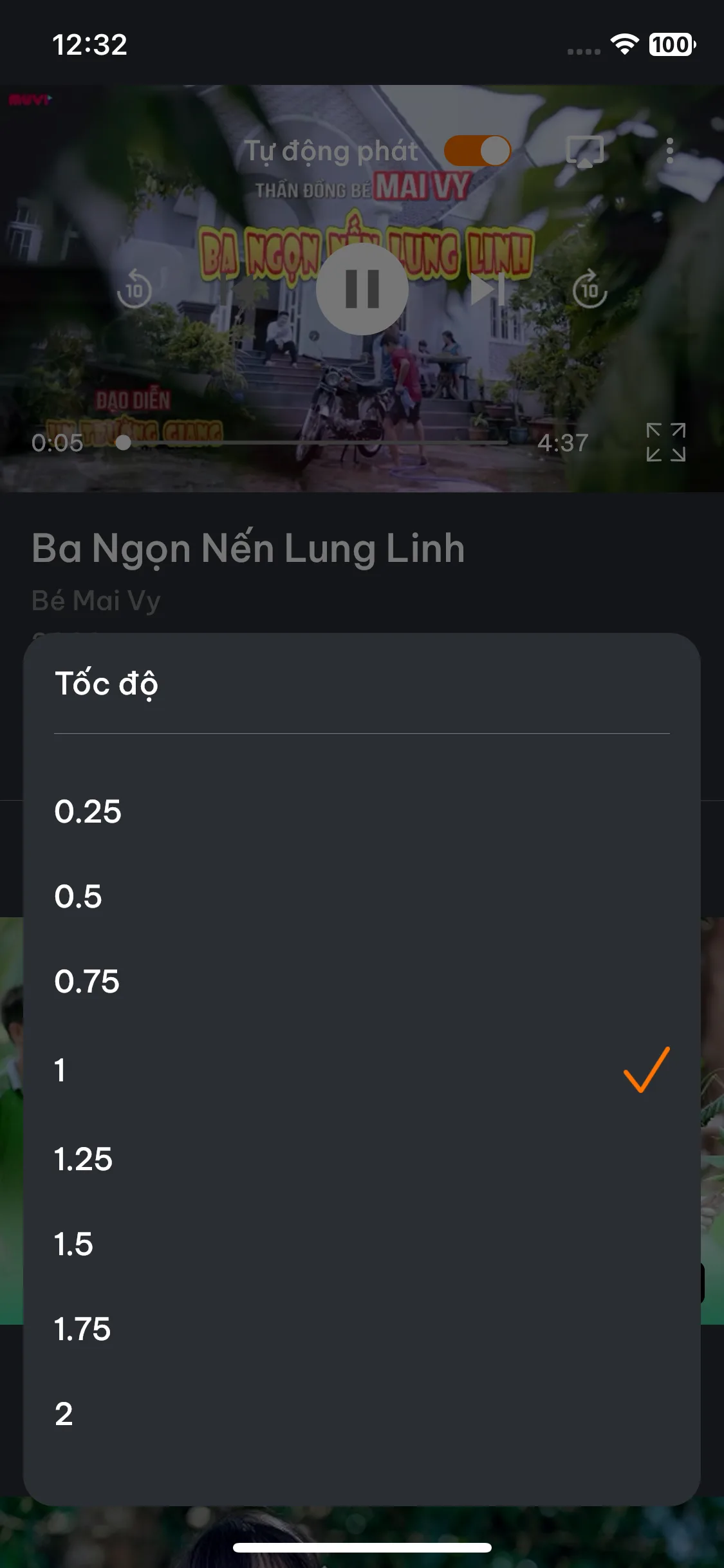Rewind video 10 seconds
Viewport: 724px width, 1568px height.
pyautogui.click(x=134, y=289)
